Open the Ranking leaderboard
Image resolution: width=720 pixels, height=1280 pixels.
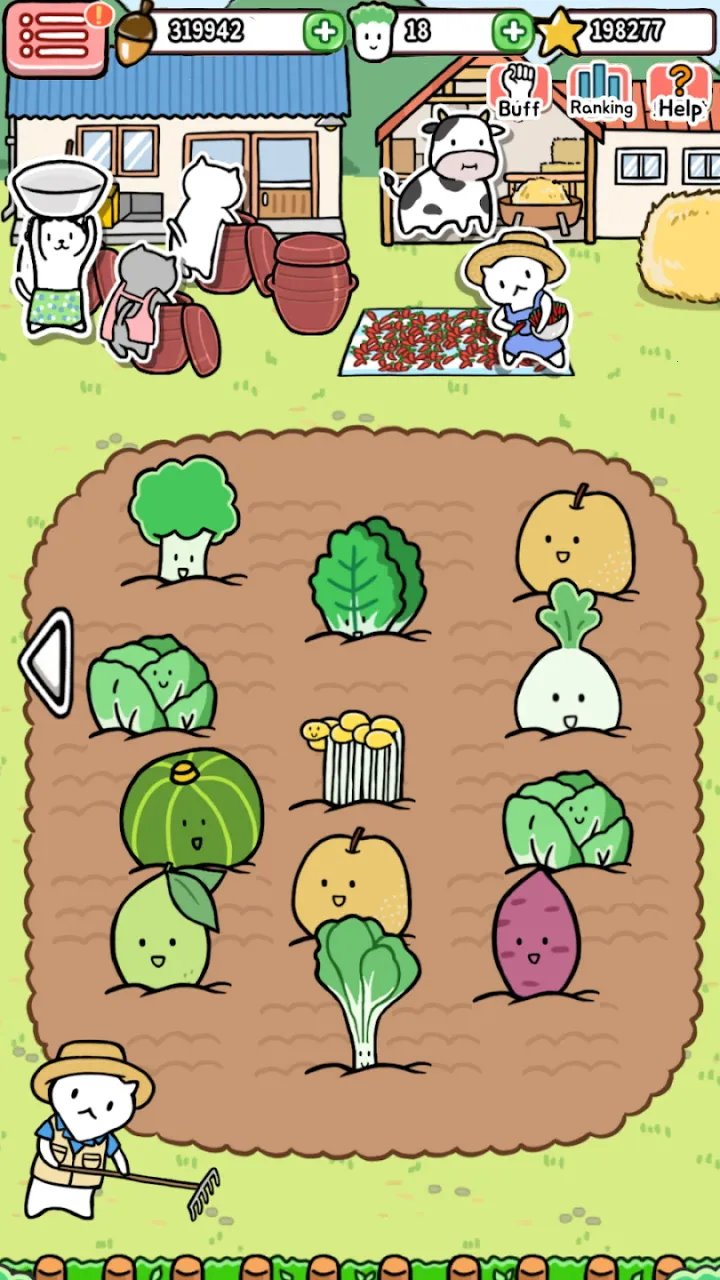pyautogui.click(x=600, y=92)
